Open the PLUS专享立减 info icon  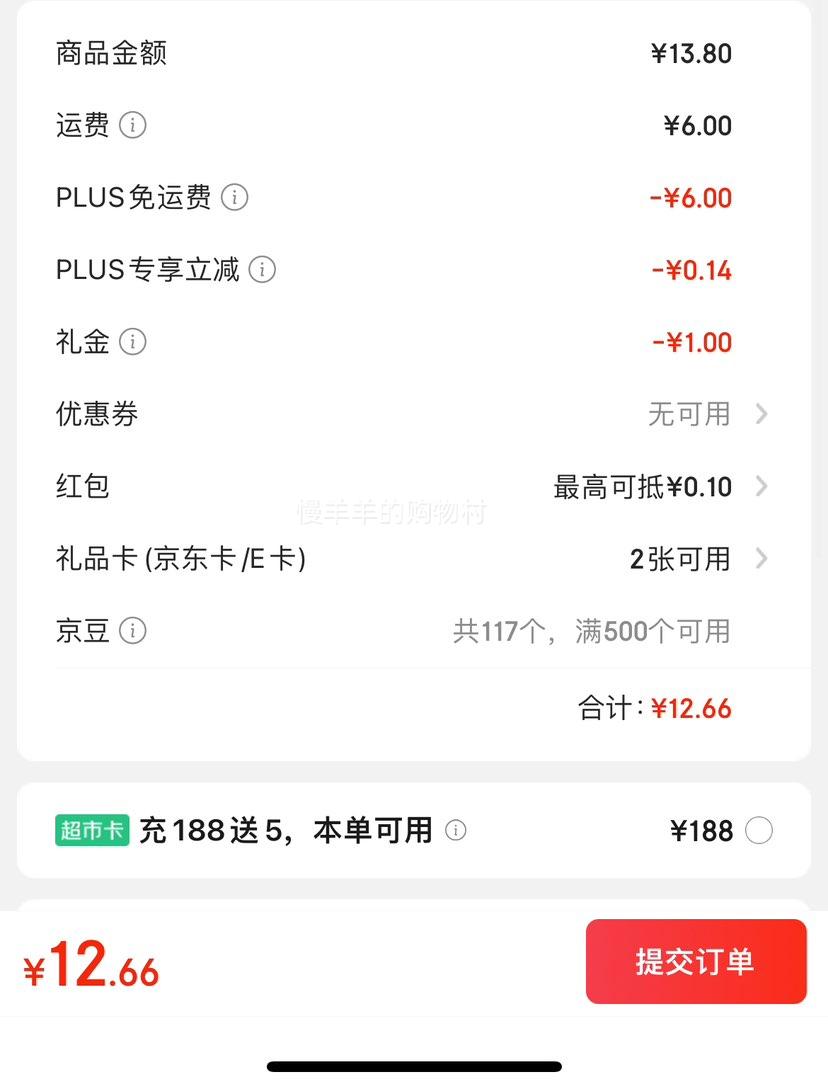[x=262, y=270]
